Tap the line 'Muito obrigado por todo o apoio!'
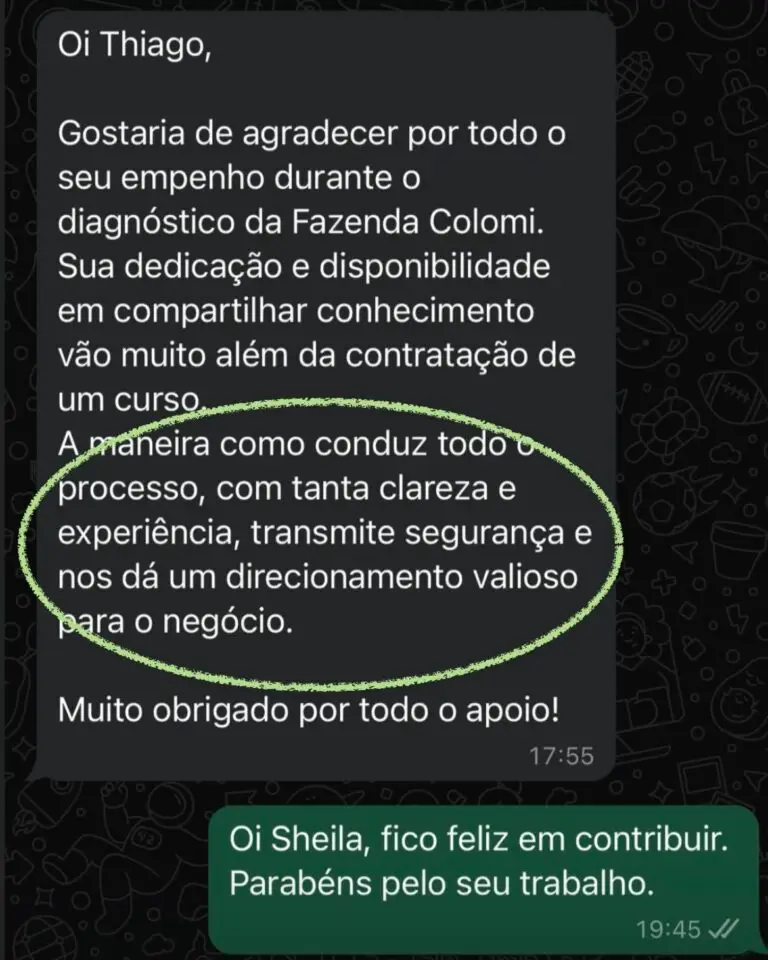This screenshot has height=960, width=768. point(308,711)
